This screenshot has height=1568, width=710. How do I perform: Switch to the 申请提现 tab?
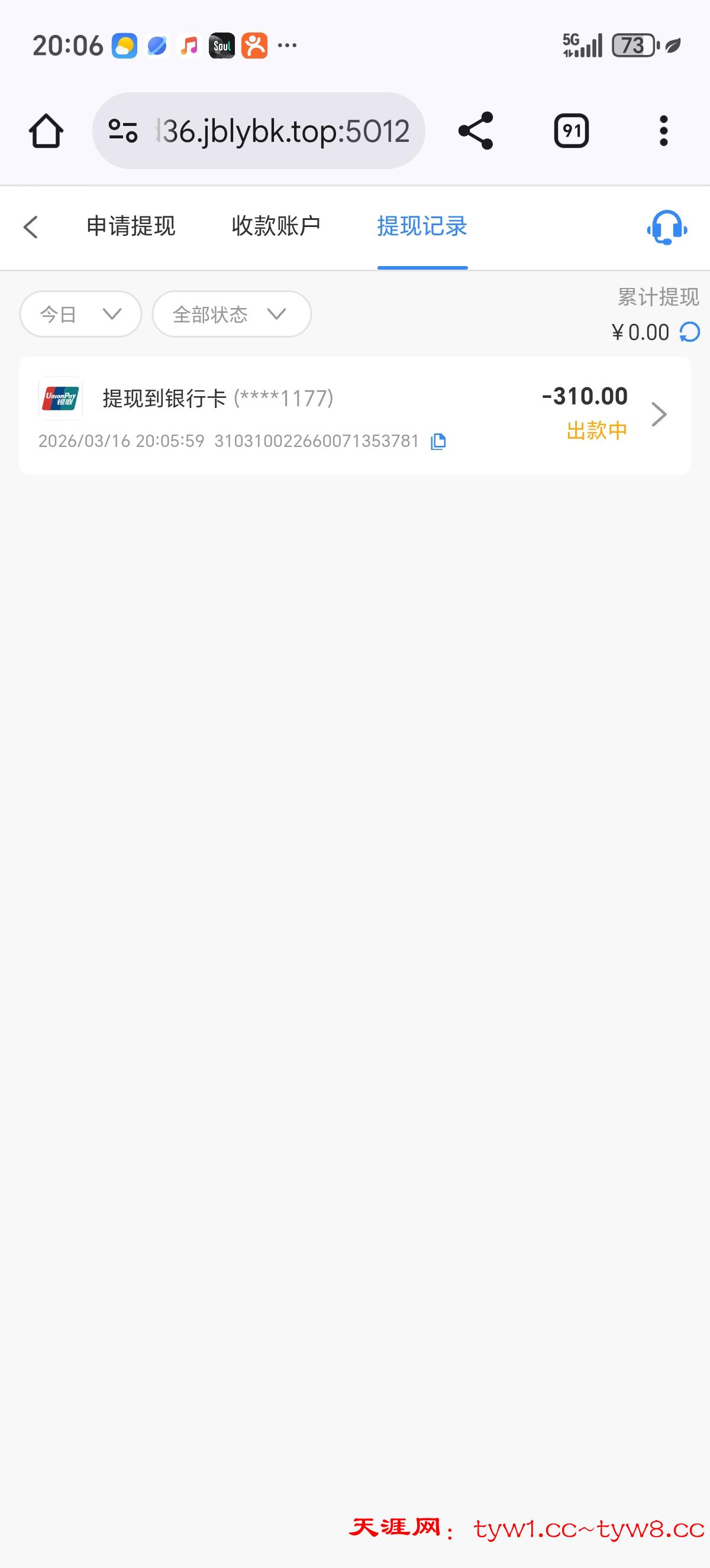click(131, 226)
